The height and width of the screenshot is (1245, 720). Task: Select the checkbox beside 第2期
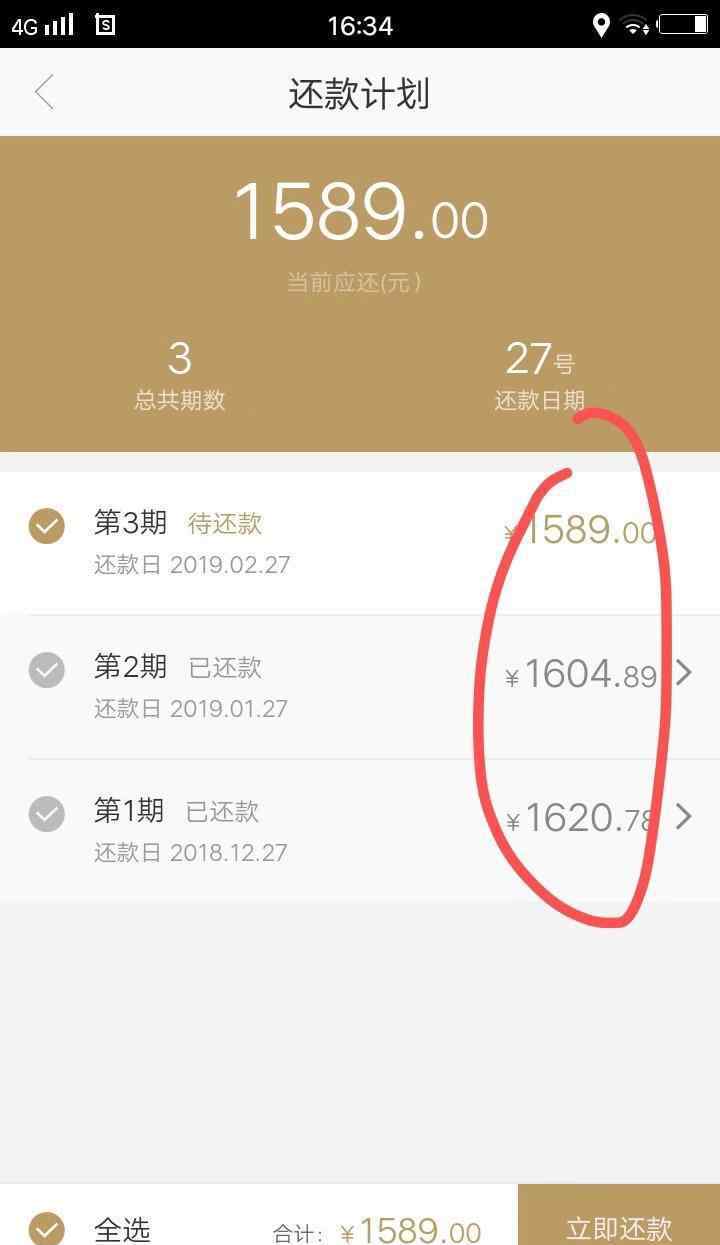tap(46, 670)
